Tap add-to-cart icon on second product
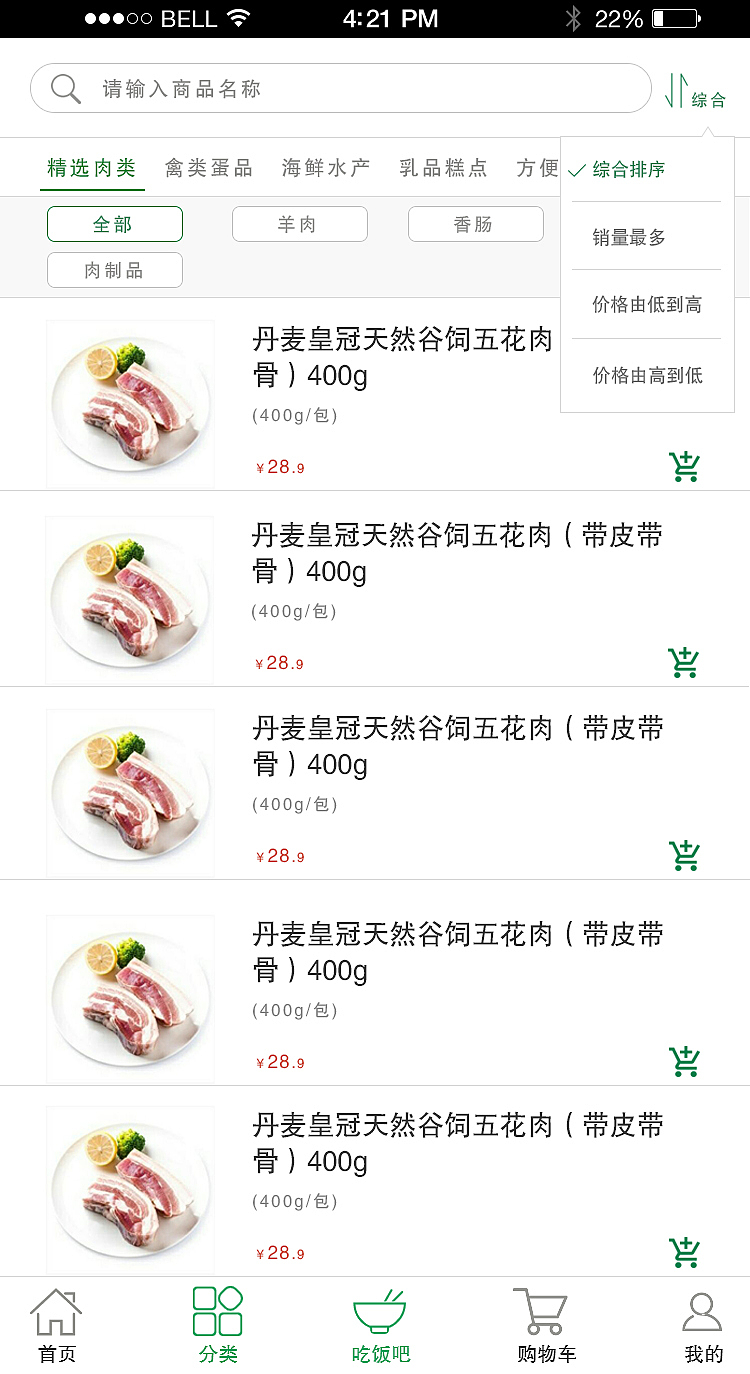This screenshot has width=750, height=1374. 684,661
